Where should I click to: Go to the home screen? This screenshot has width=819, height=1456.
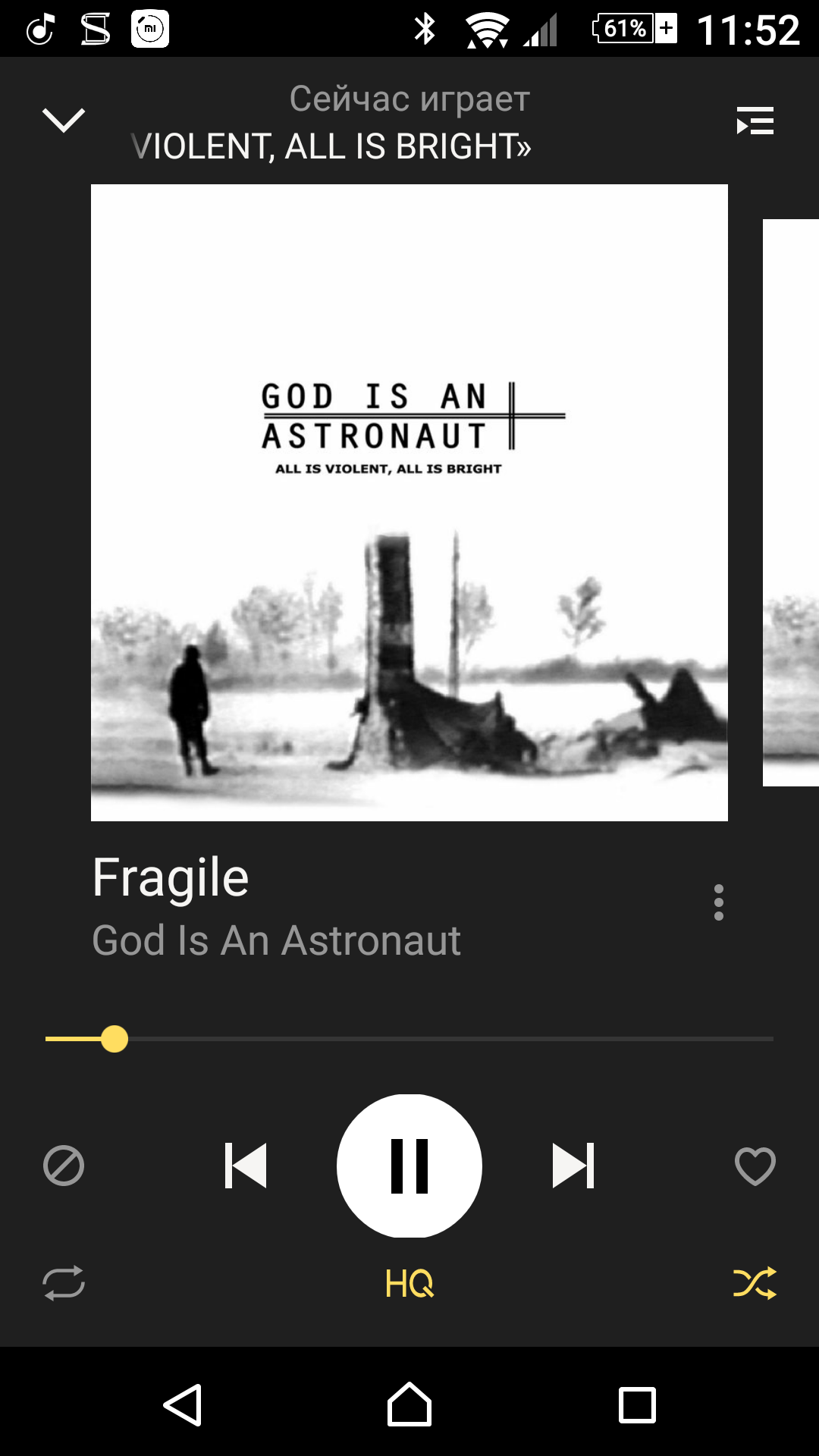(x=409, y=1405)
